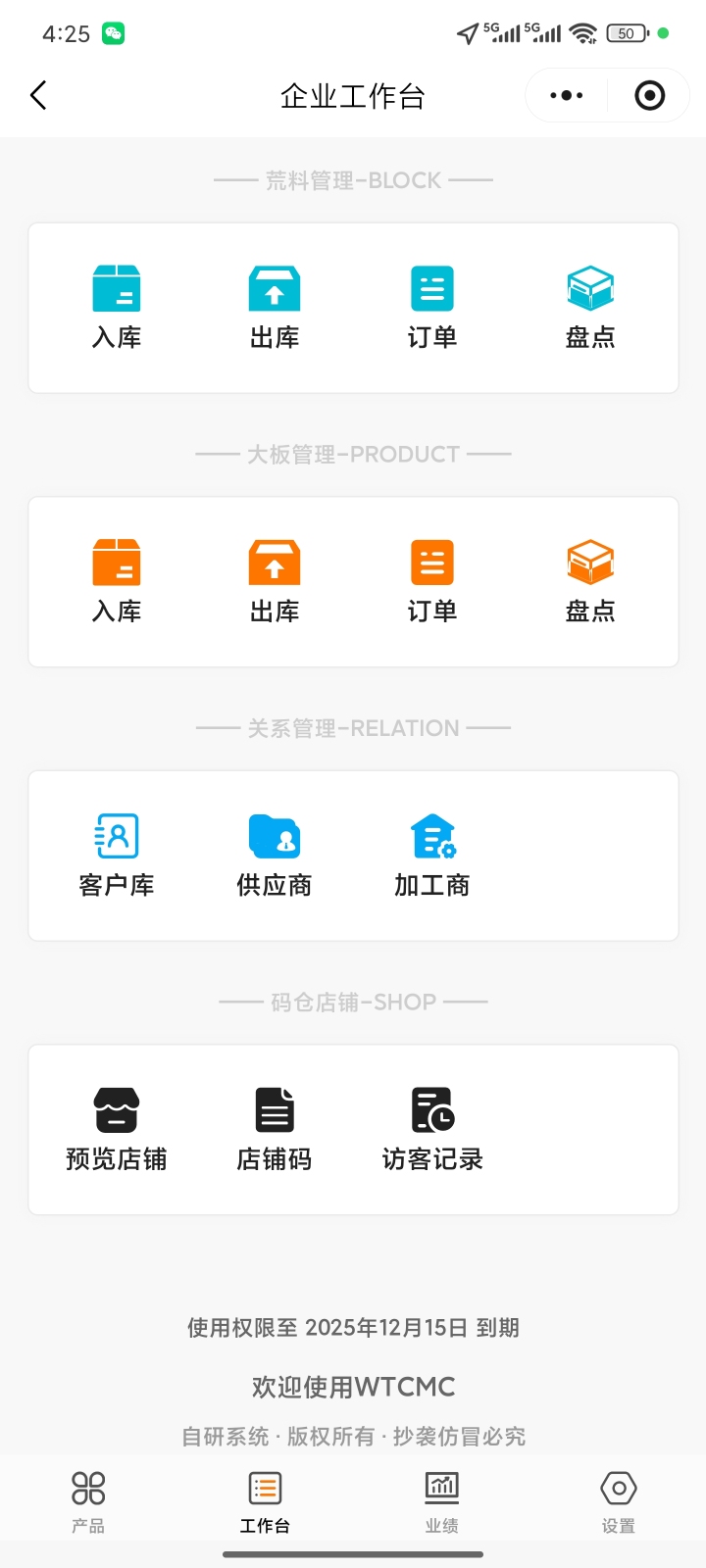Open slab 订单 under 大板管理
The image size is (706, 1568).
[431, 578]
